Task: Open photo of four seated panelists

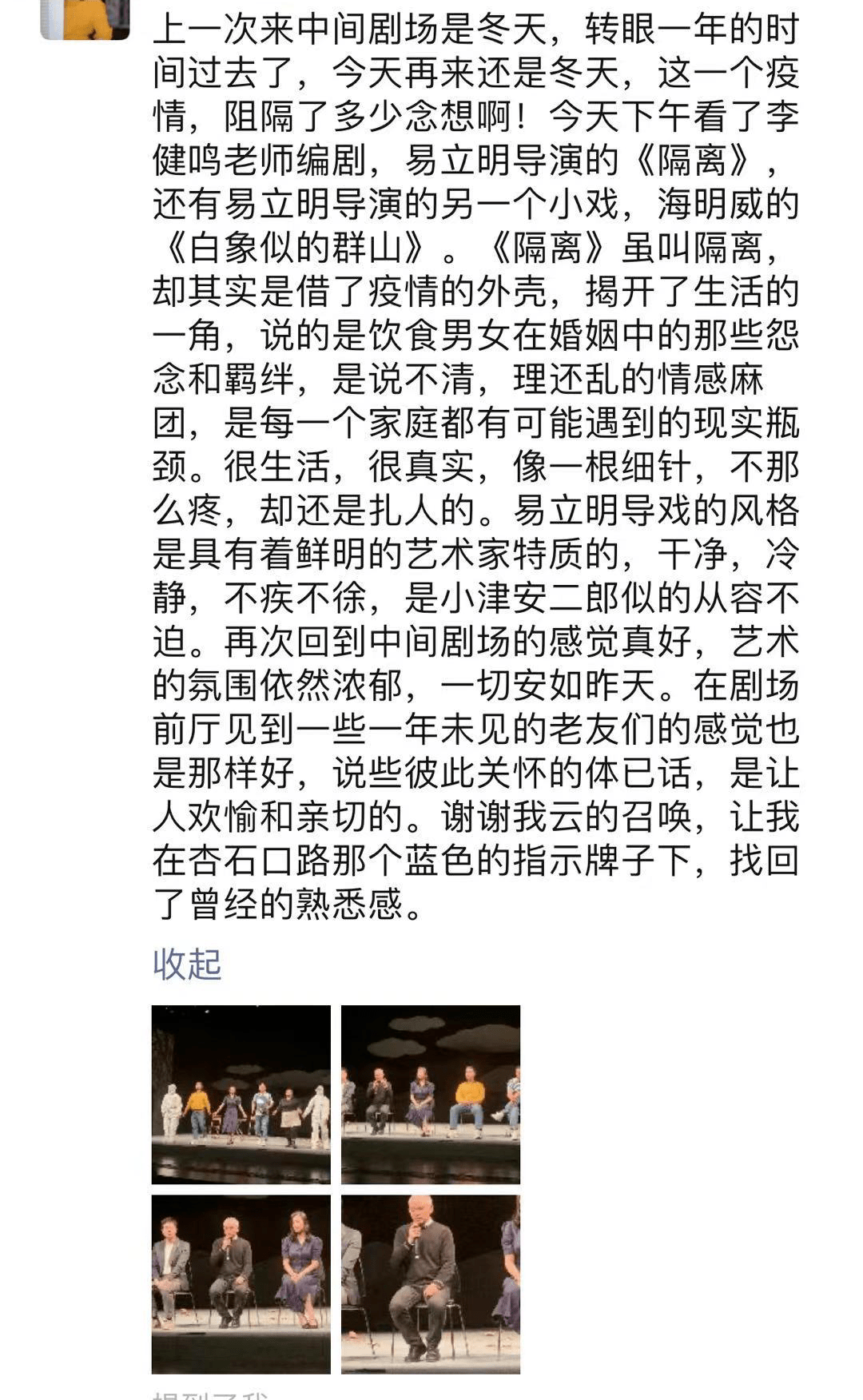Action: pos(431,1094)
